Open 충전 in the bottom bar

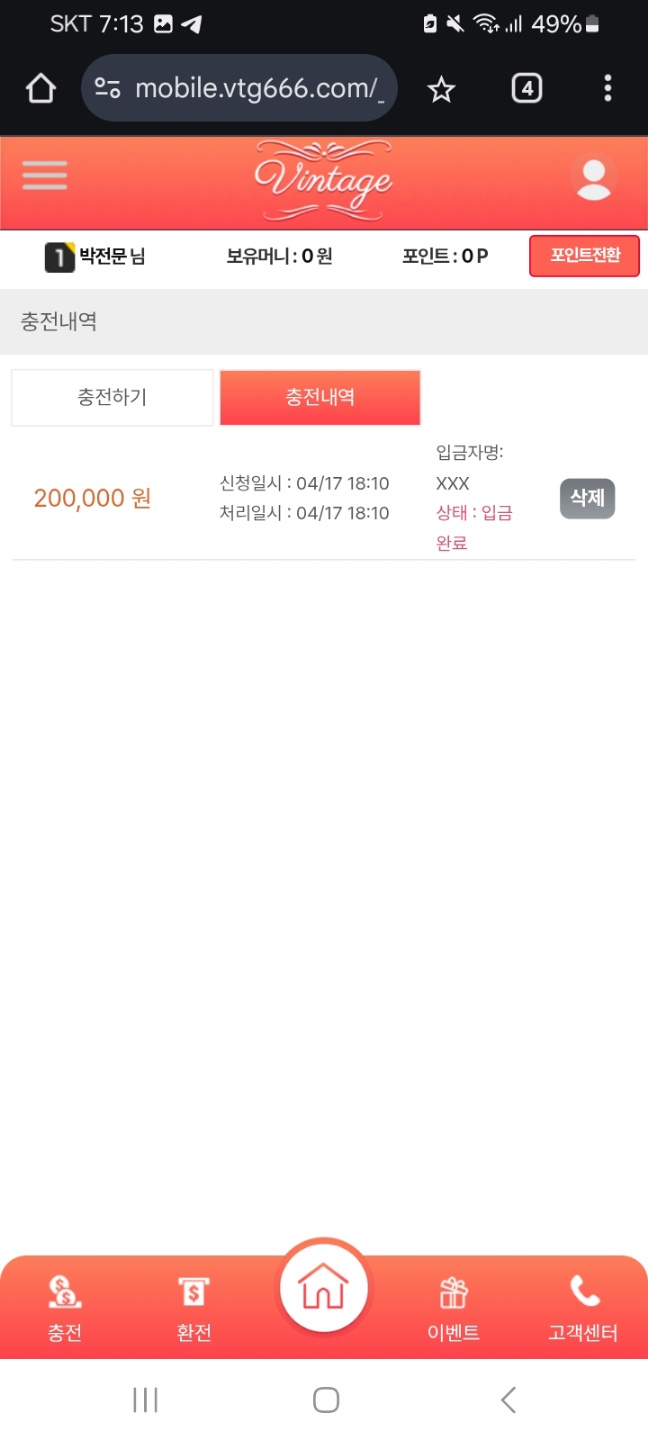tap(65, 1309)
